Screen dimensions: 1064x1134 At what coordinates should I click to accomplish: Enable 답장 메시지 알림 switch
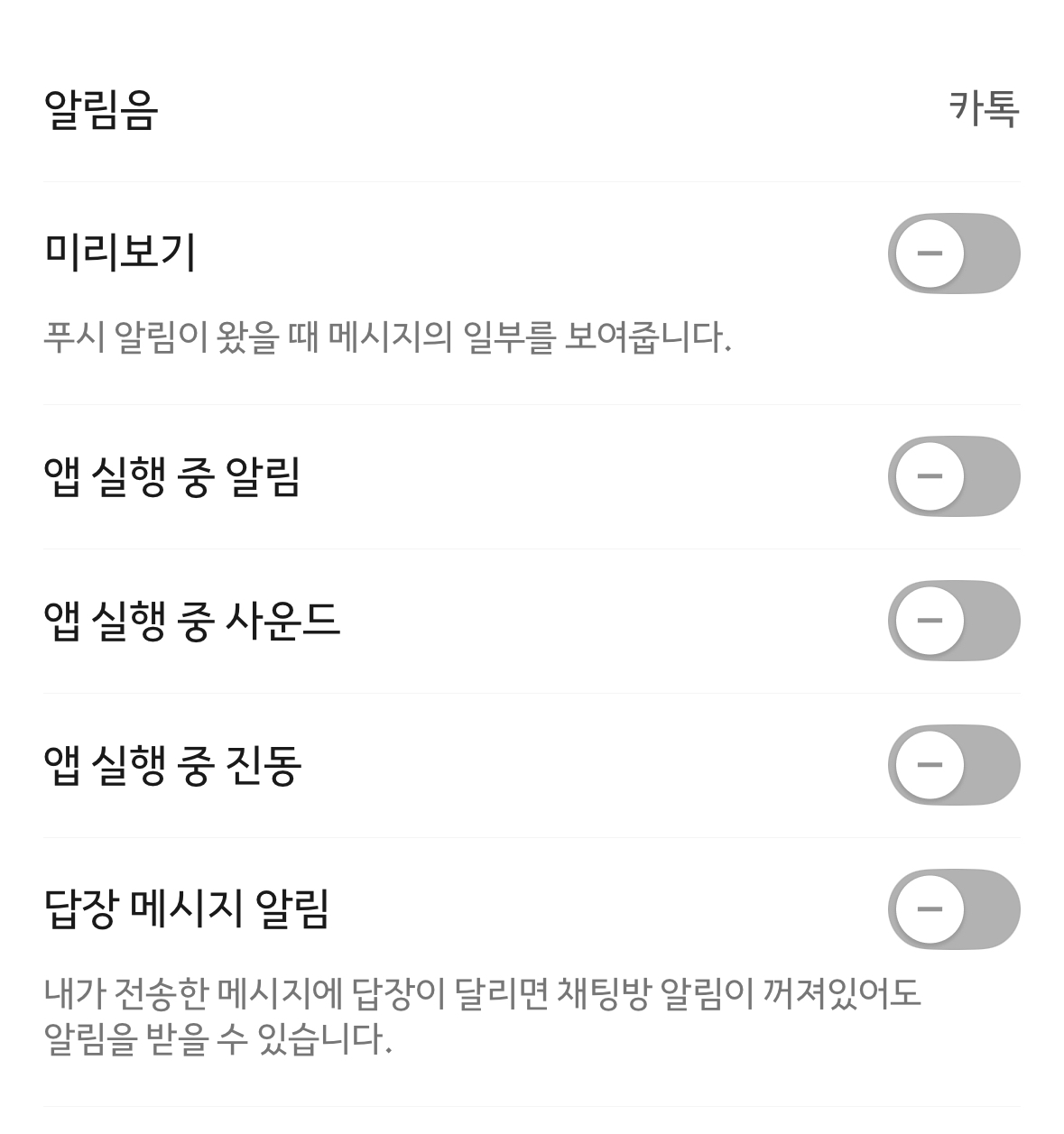pyautogui.click(x=954, y=909)
